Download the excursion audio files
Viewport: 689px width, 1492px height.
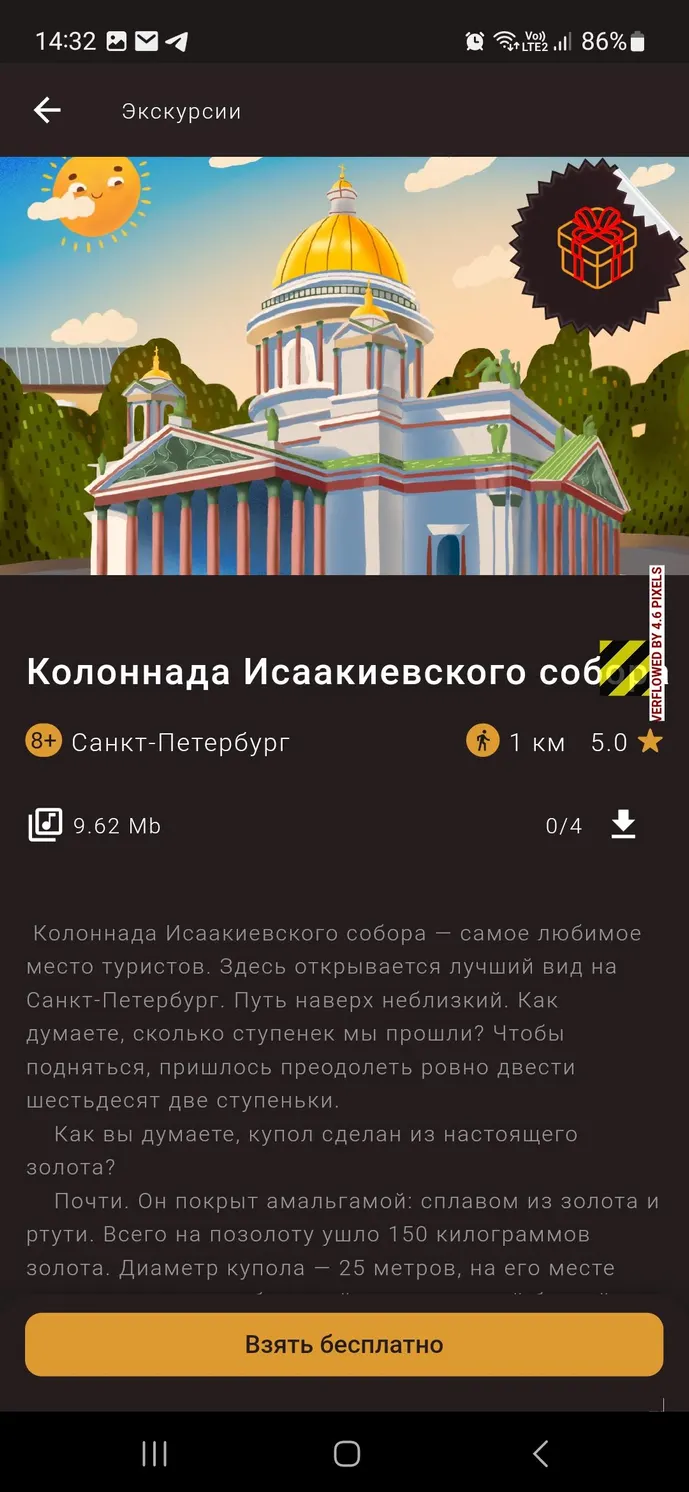pyautogui.click(x=624, y=825)
